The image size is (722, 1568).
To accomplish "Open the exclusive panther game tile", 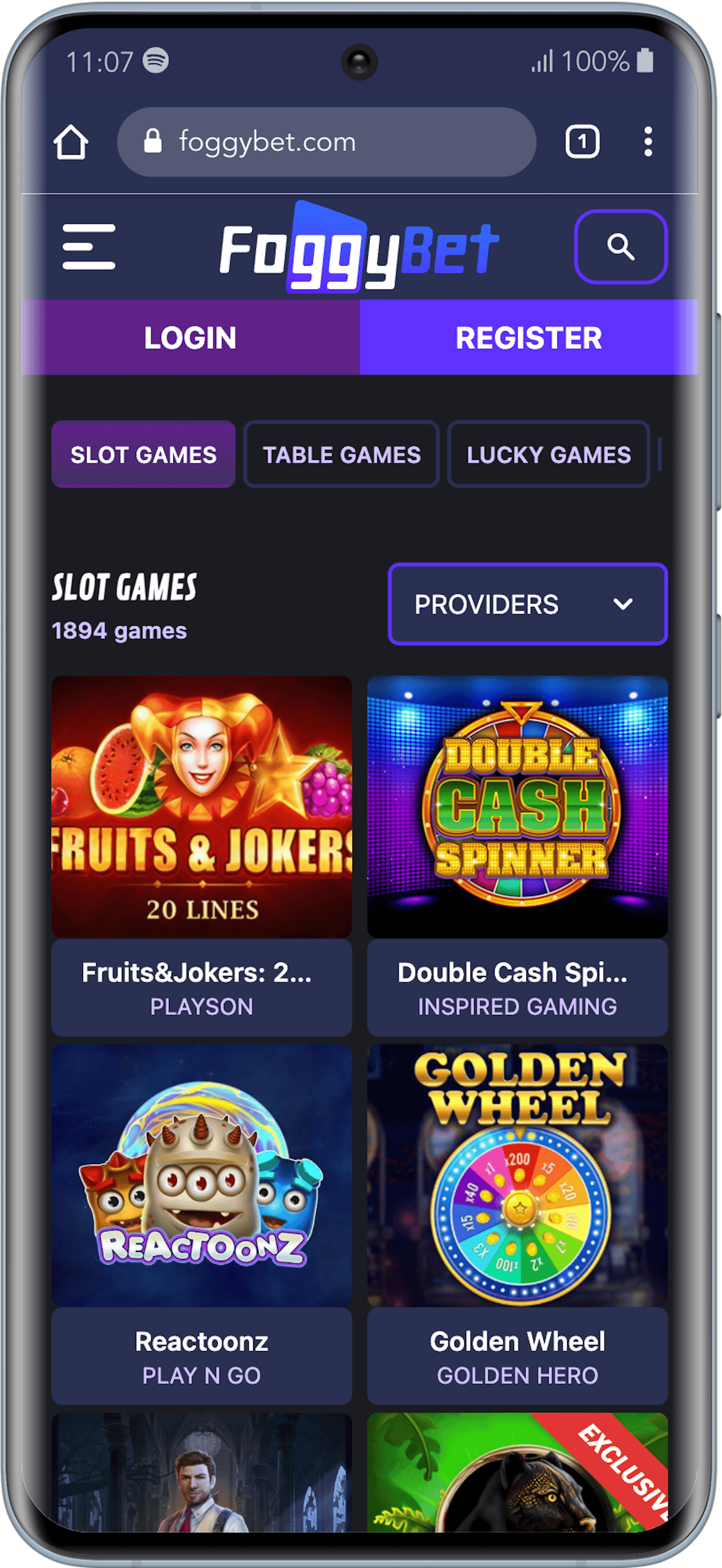I will 518,1473.
